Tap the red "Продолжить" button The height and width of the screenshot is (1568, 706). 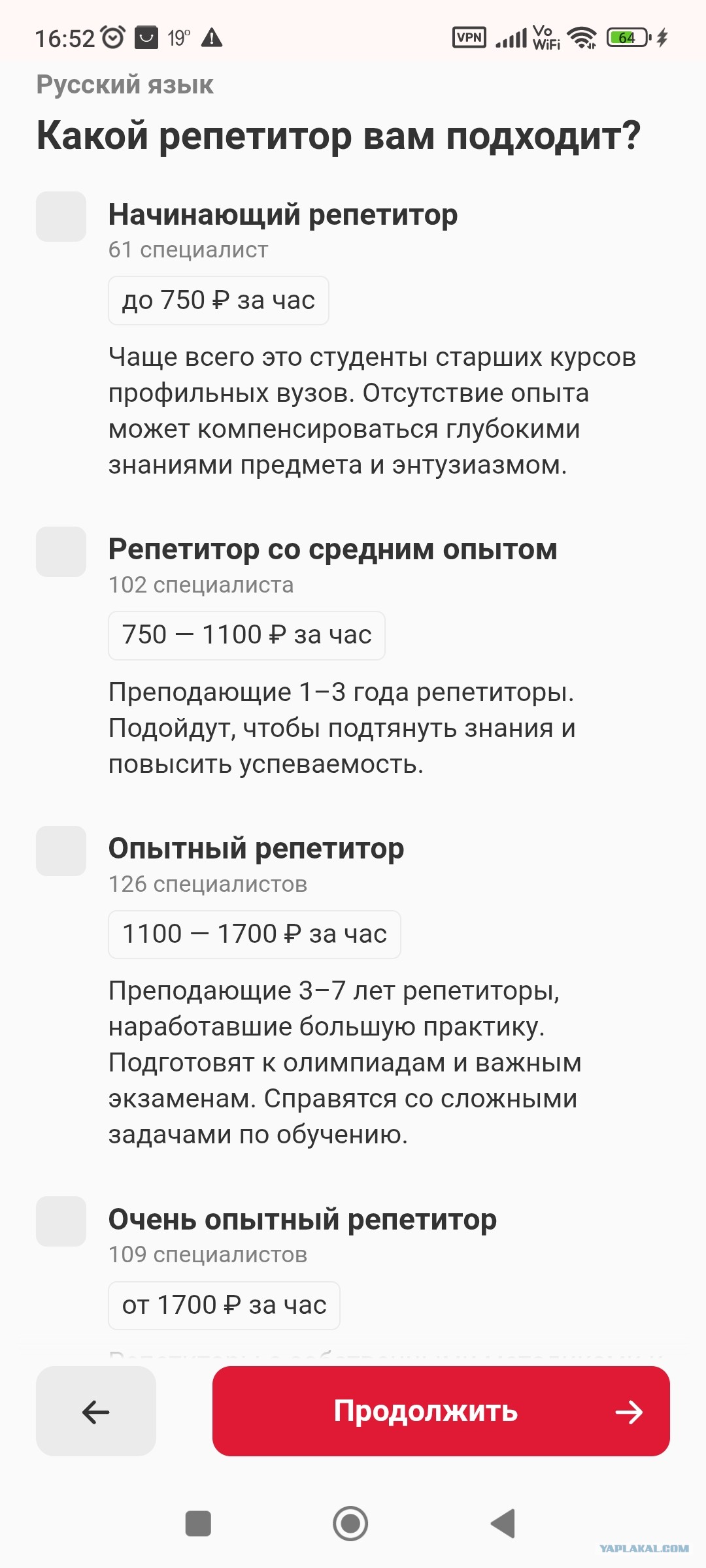point(441,1411)
